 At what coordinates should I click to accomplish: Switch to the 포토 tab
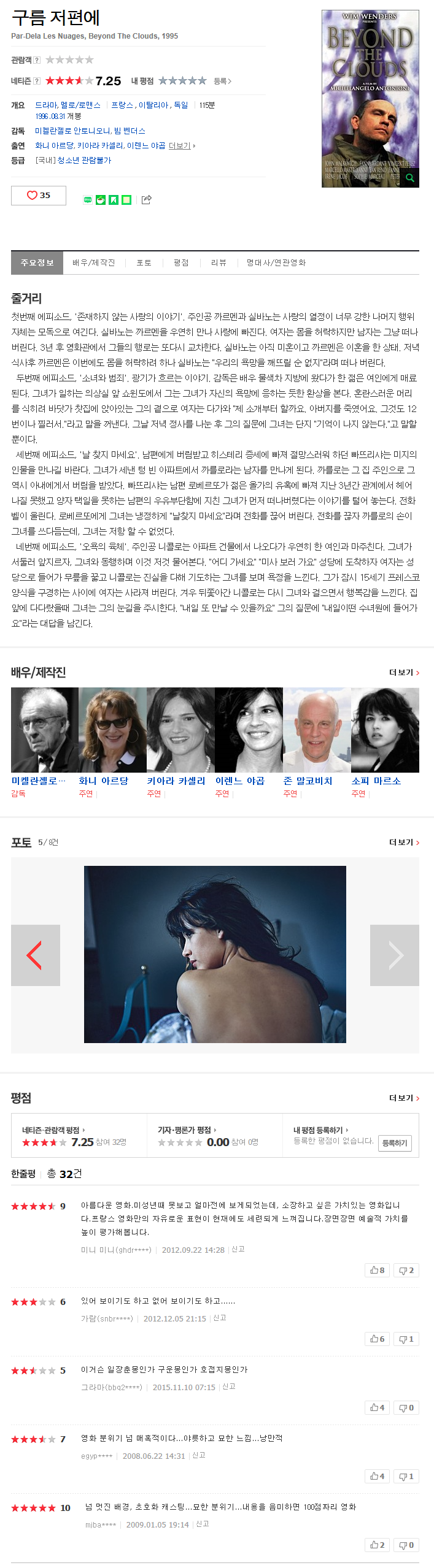[x=144, y=262]
